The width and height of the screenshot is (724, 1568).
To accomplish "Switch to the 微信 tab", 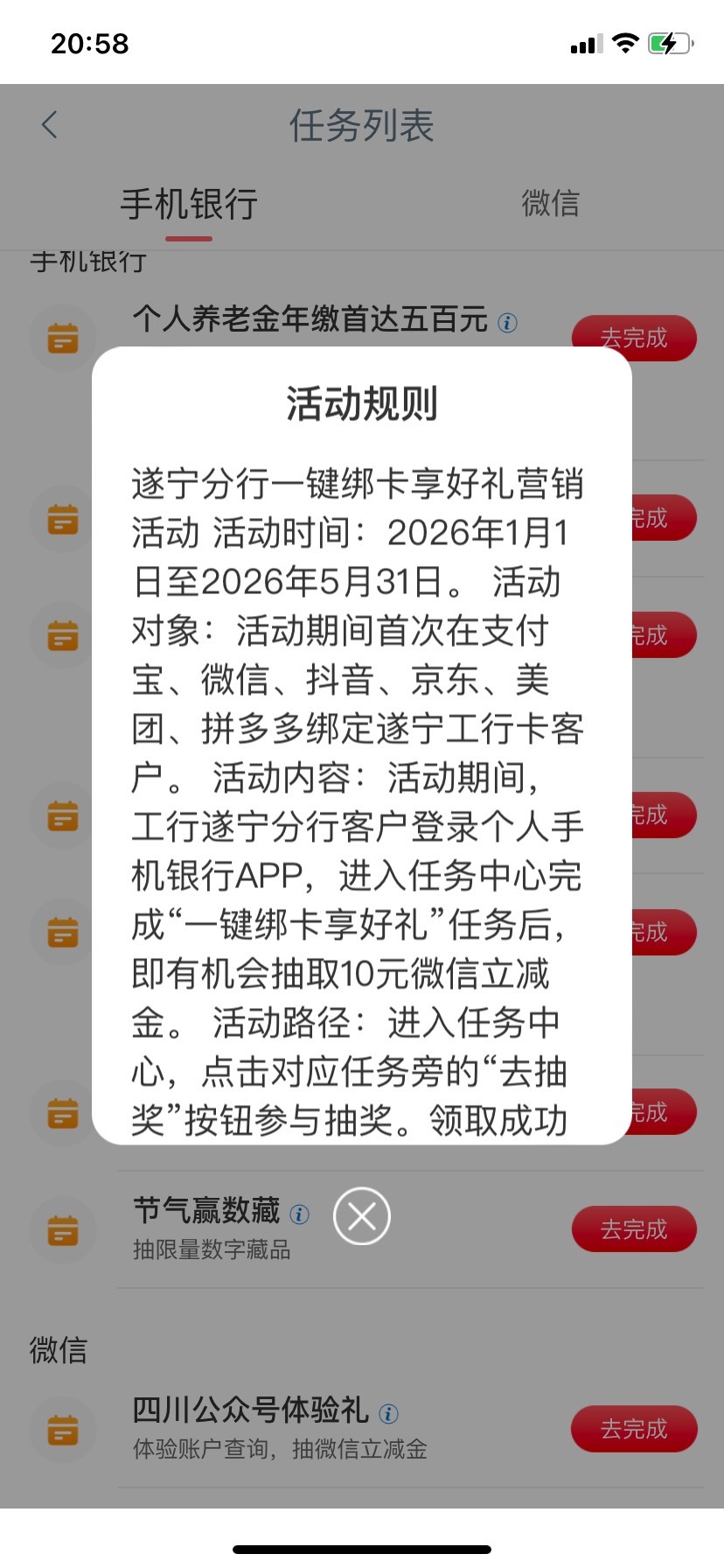I will (550, 203).
